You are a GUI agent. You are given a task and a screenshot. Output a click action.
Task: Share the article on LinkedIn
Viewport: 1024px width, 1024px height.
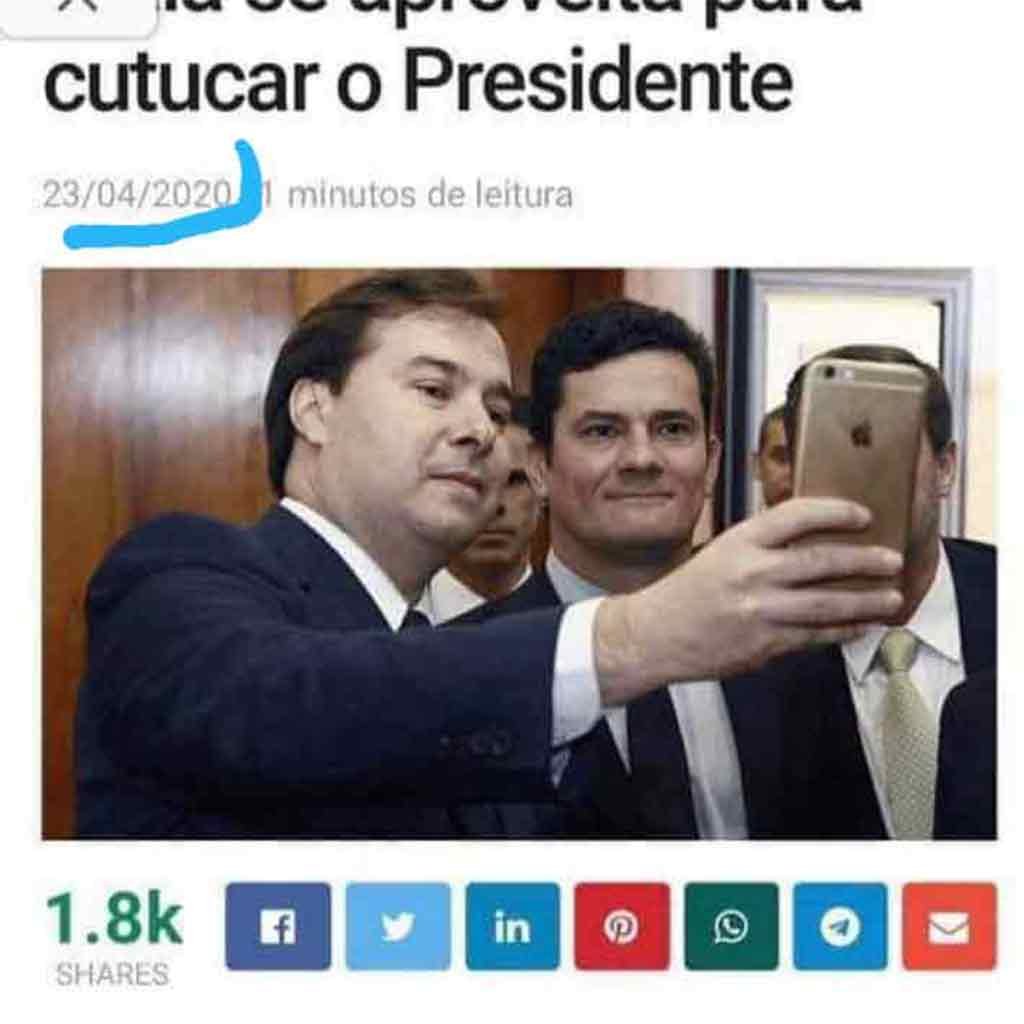[x=512, y=926]
